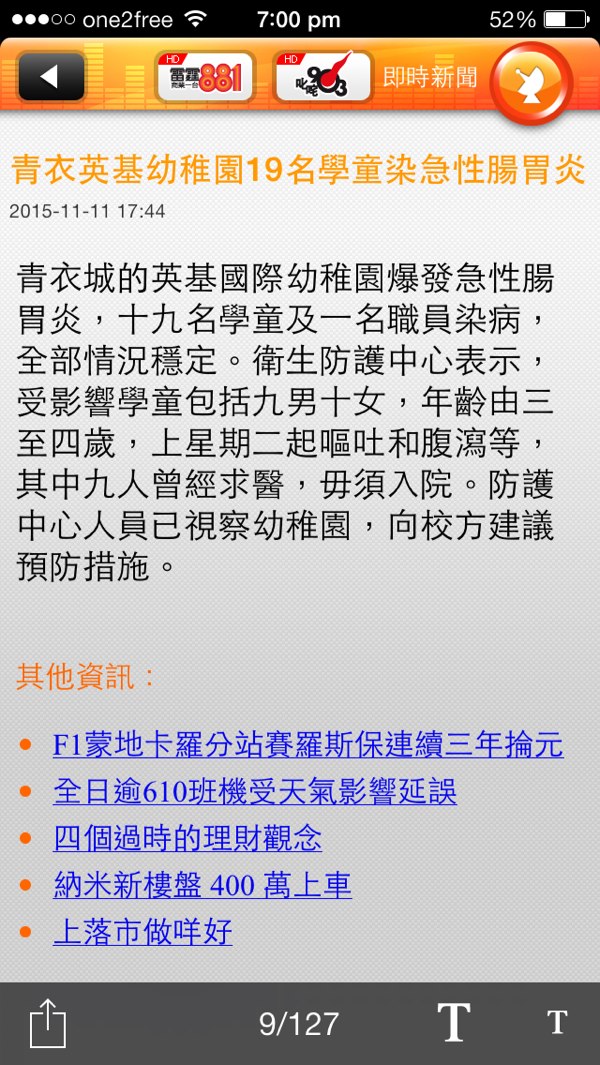Increase text size with large T
The width and height of the screenshot is (600, 1065).
click(453, 1023)
